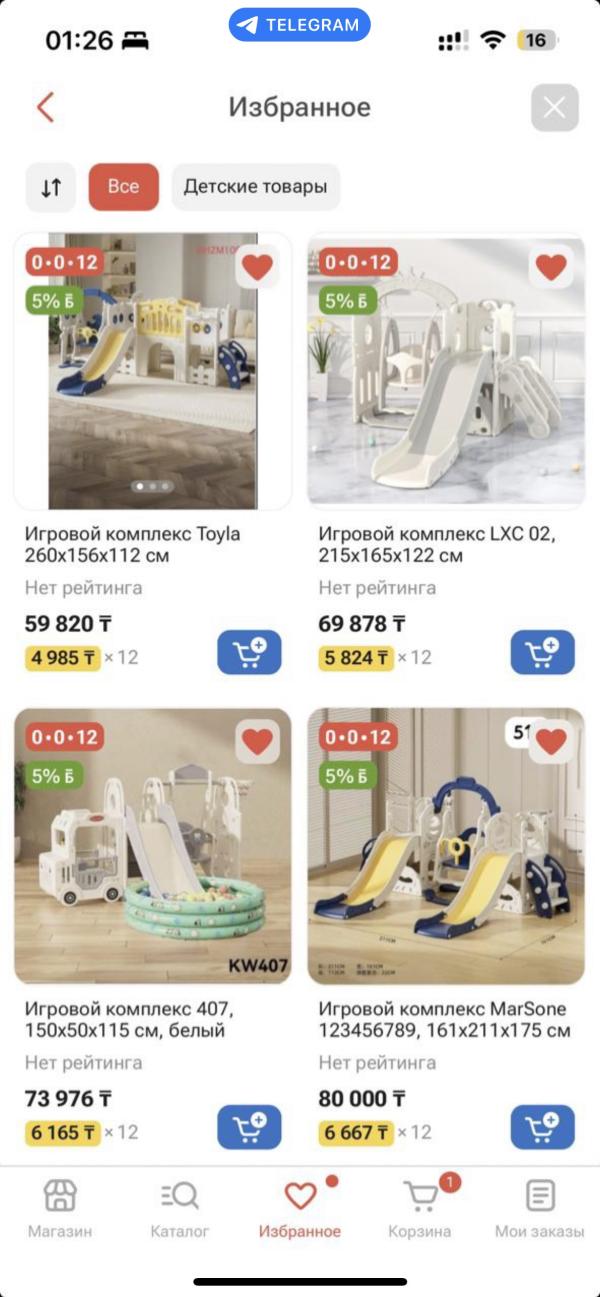The image size is (600, 1297).
Task: Remove complex 407 from favorites
Action: [x=258, y=741]
